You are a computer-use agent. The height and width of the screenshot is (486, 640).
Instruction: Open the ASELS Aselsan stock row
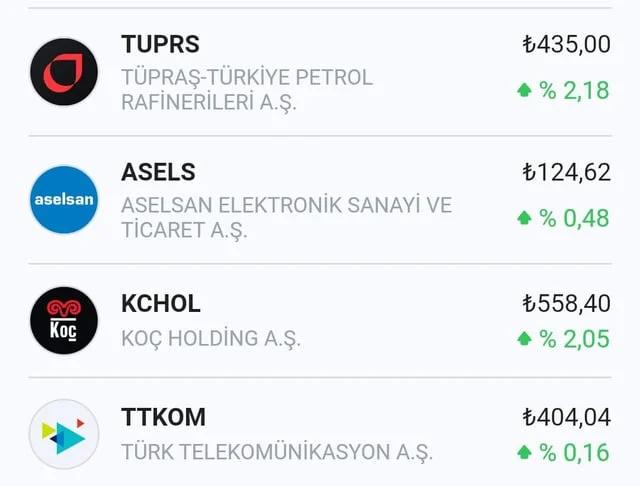point(320,200)
